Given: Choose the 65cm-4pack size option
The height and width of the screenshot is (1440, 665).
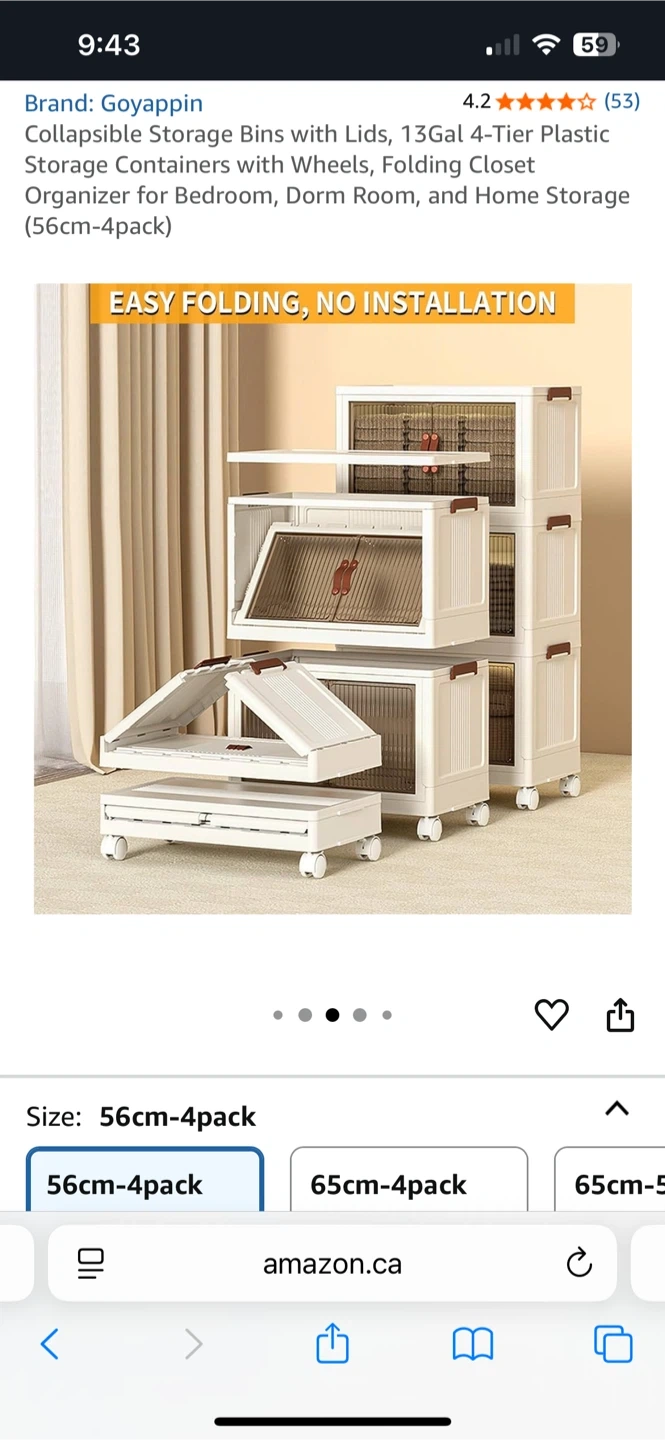Looking at the screenshot, I should click(408, 1180).
